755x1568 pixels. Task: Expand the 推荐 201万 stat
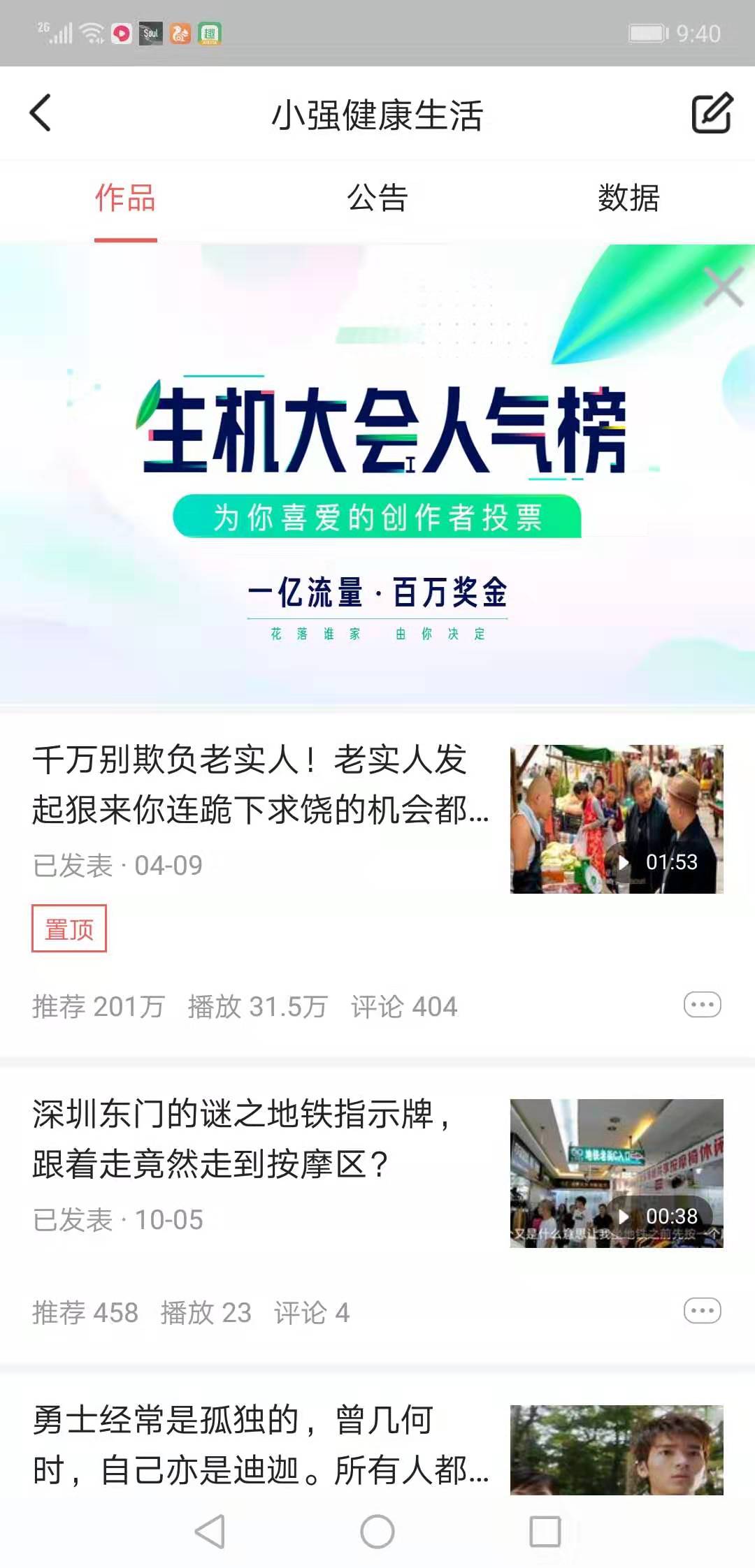click(97, 1006)
